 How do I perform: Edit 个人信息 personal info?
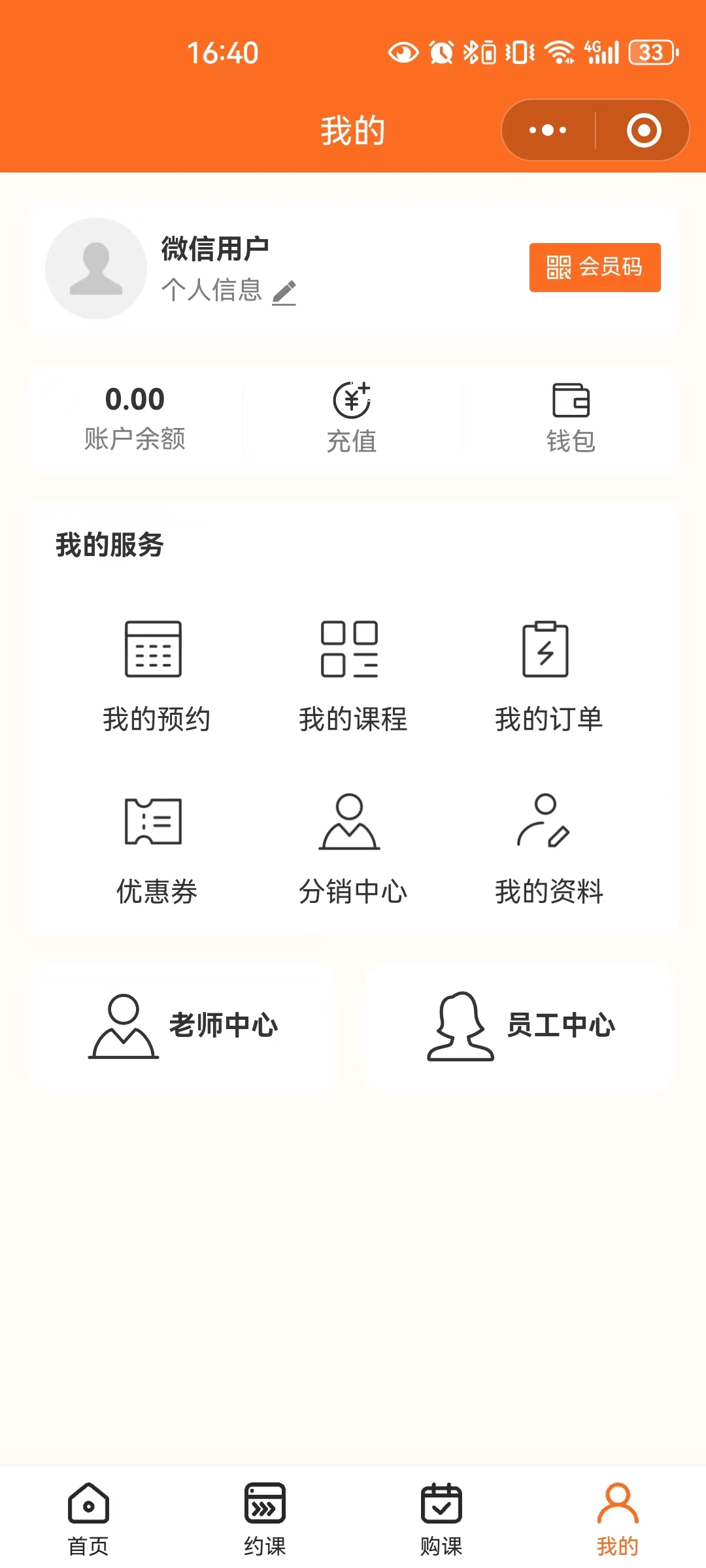(x=228, y=291)
